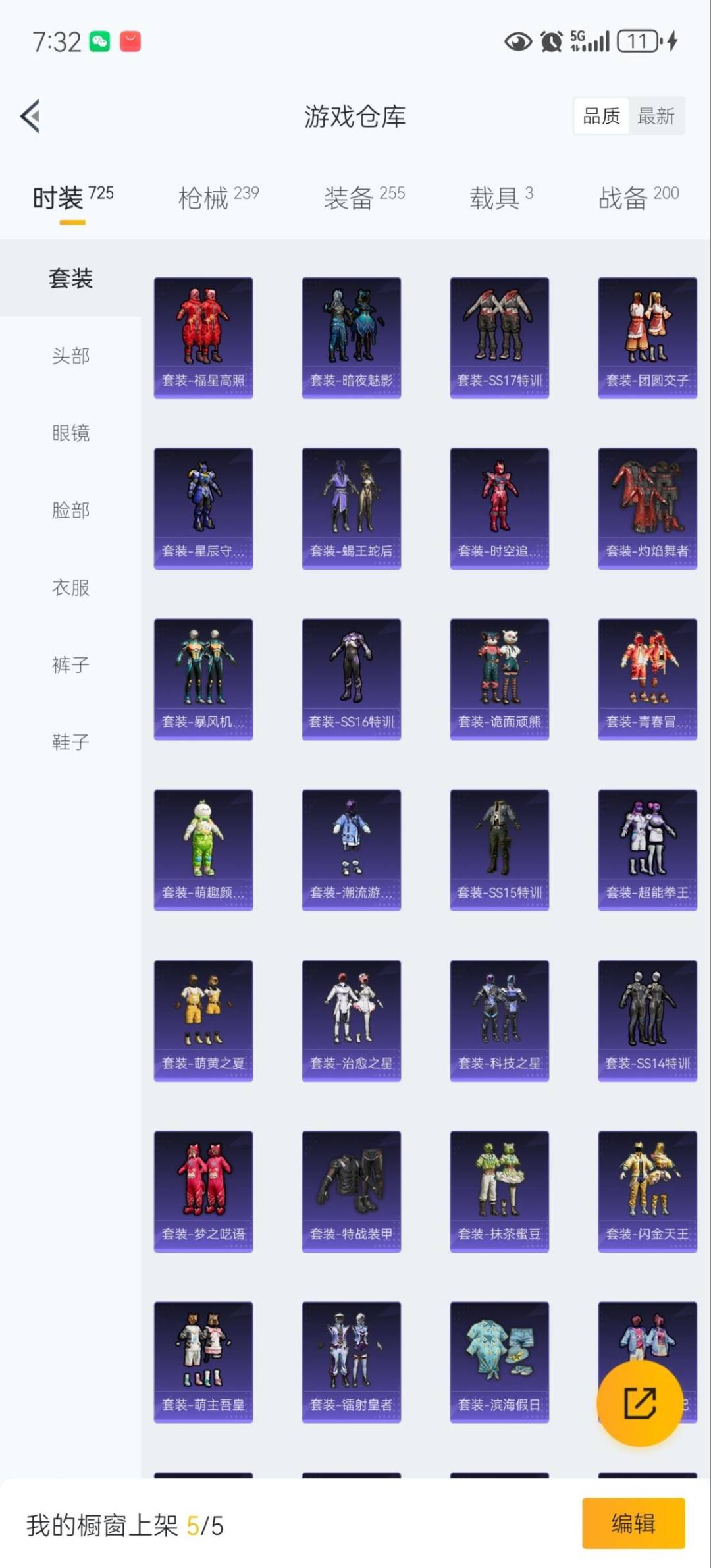Select the 脸部 category
This screenshot has width=711, height=1568.
point(70,510)
